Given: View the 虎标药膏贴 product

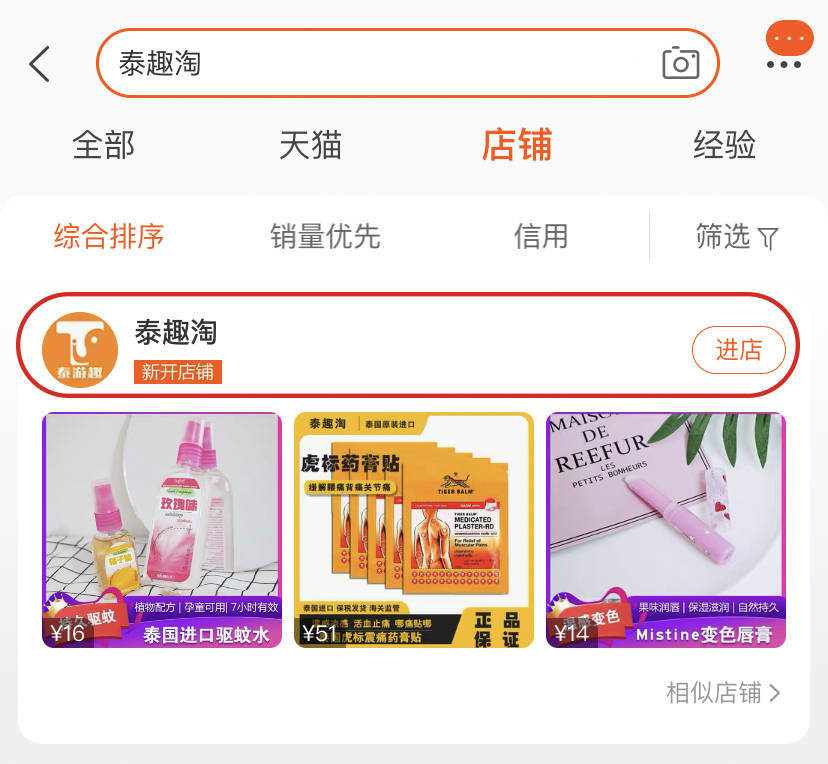Looking at the screenshot, I should 414,530.
